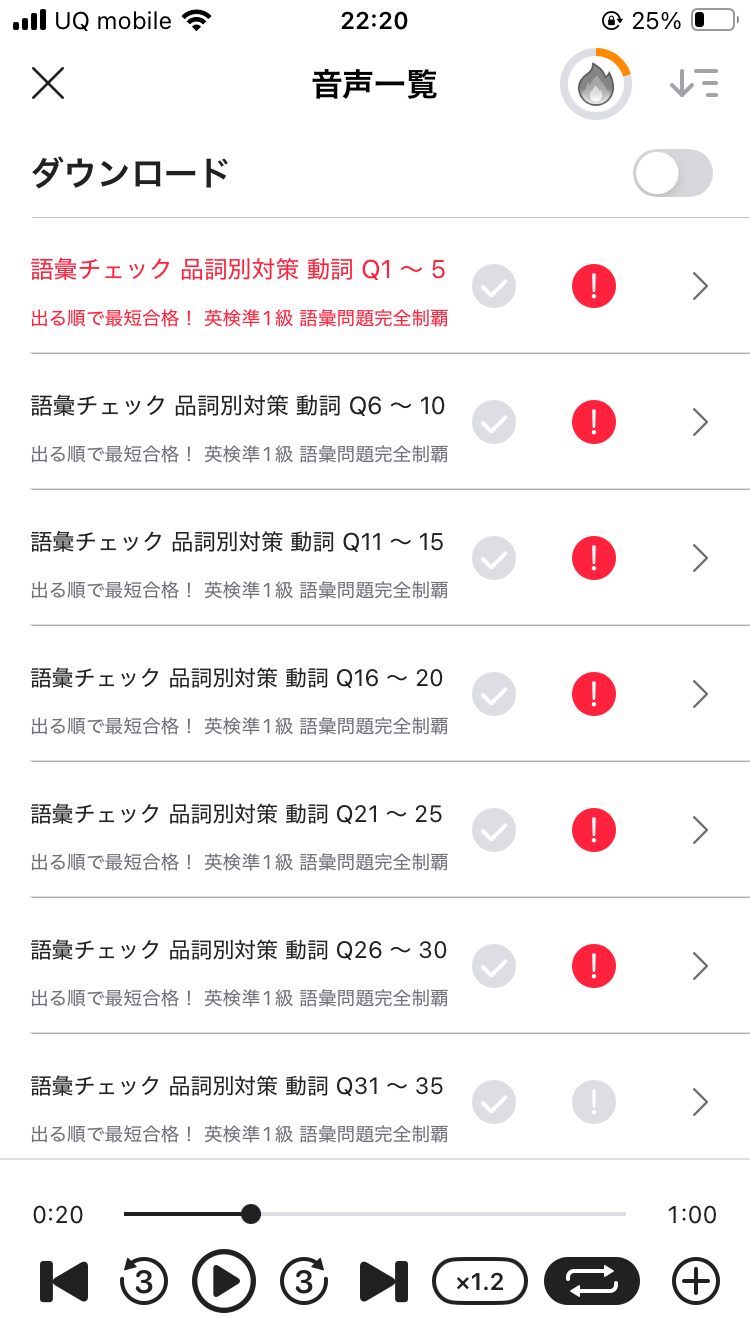Screen dimensions: 750x1334
Task: Open details chevron for Q1～5
Action: click(x=699, y=286)
